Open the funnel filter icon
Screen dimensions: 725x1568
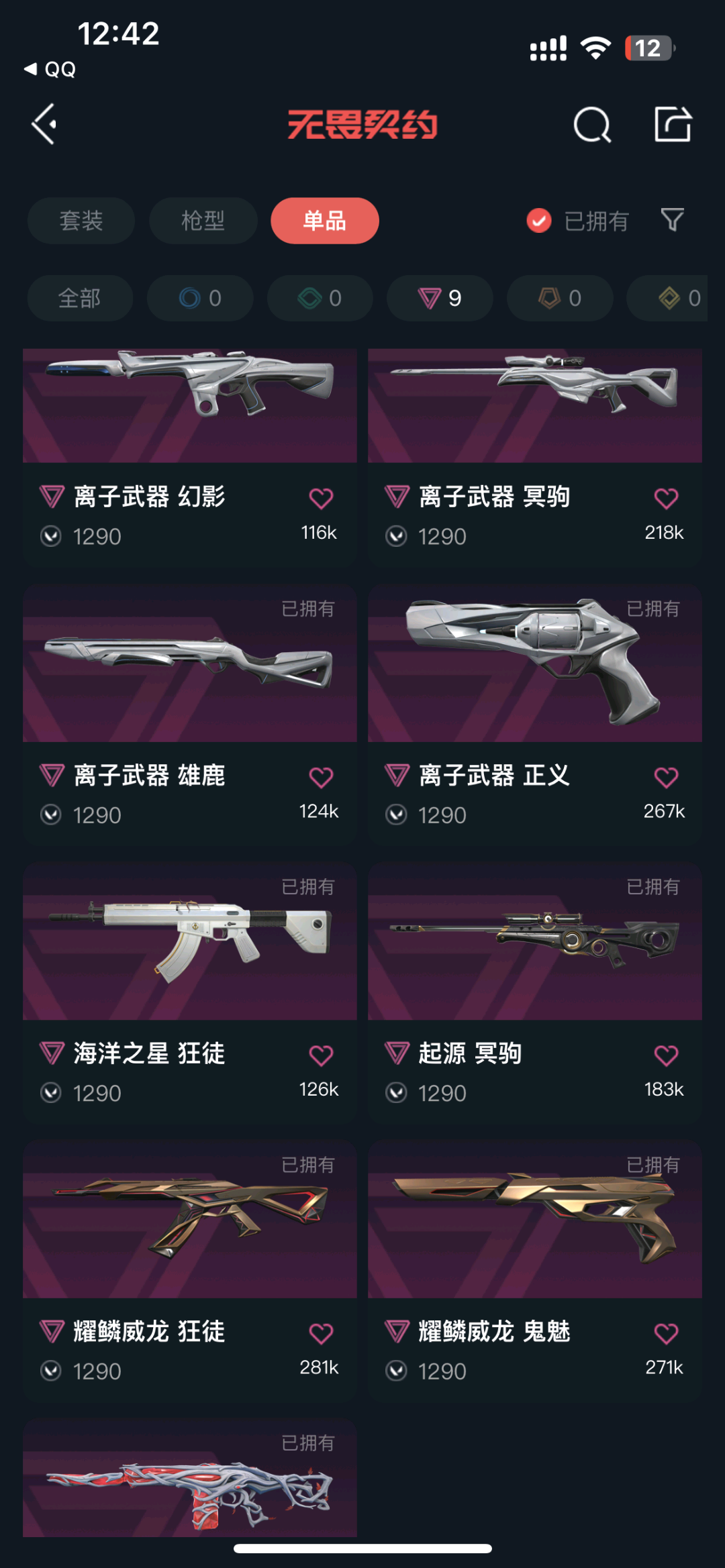(672, 219)
